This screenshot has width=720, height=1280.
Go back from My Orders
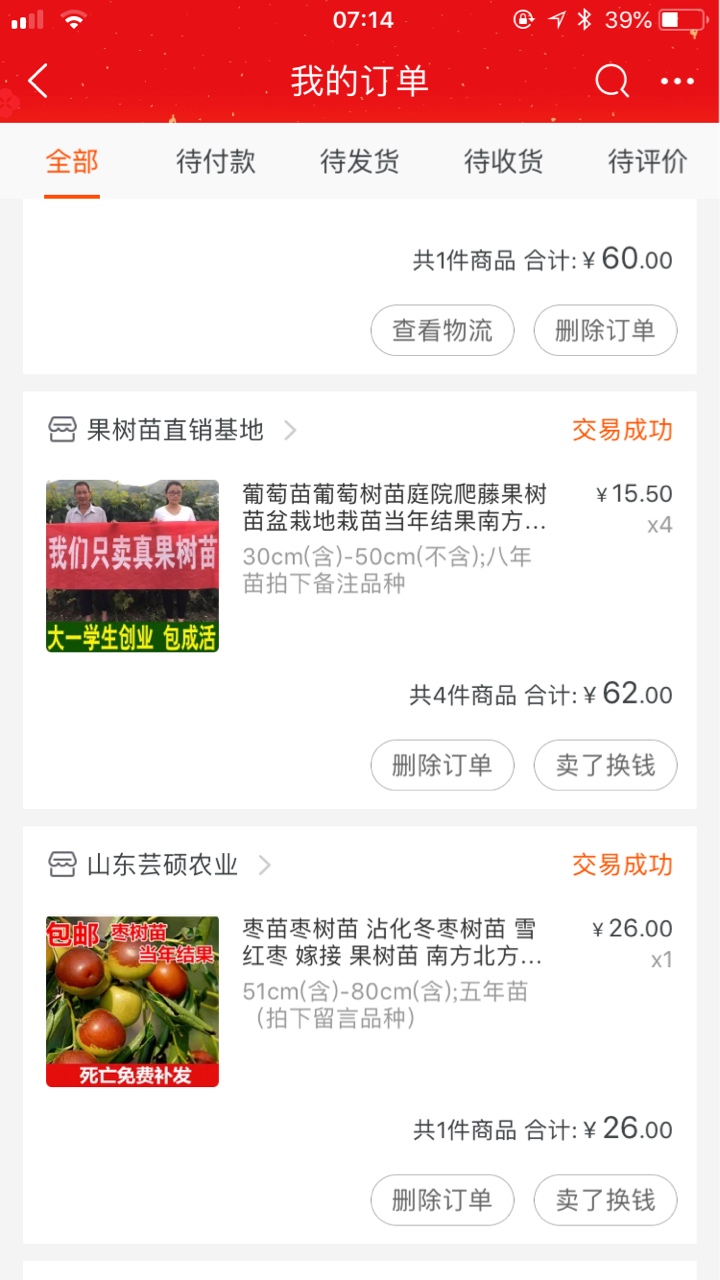click(x=38, y=81)
